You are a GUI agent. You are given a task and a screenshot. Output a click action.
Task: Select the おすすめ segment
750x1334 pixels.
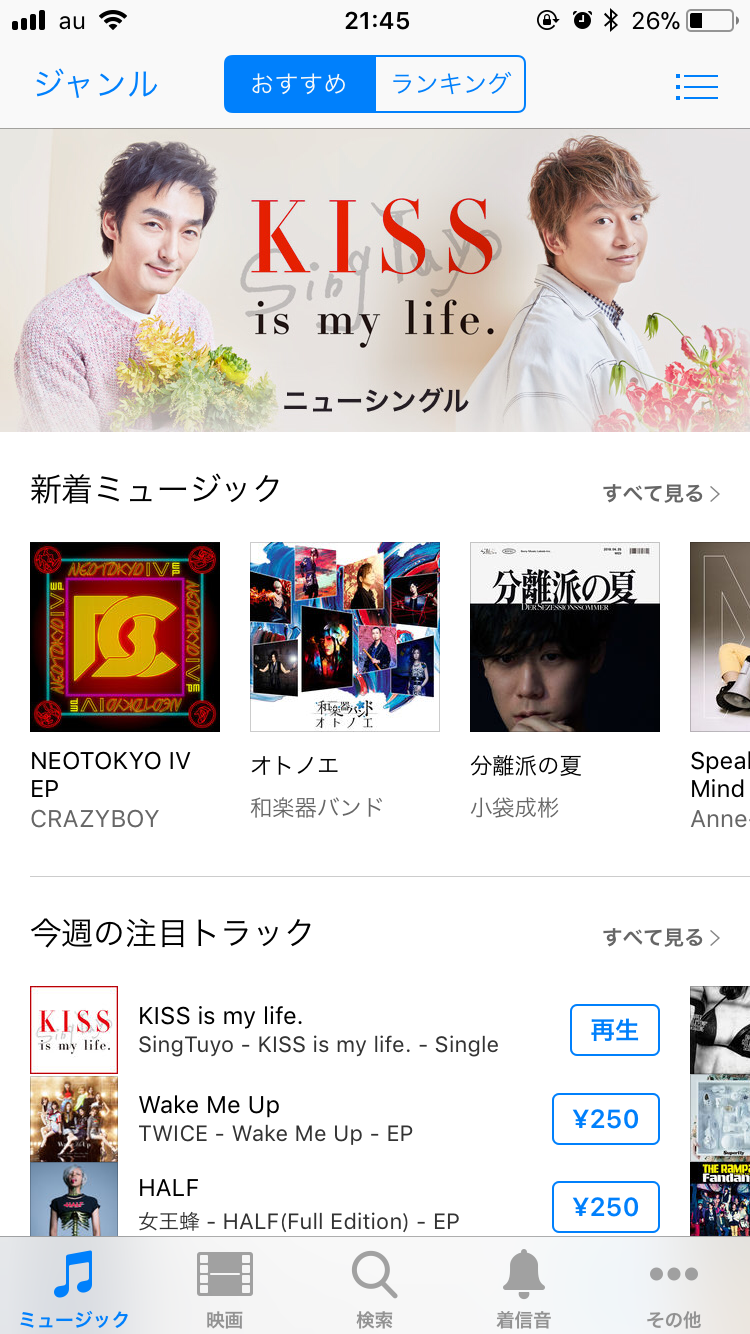[x=299, y=84]
